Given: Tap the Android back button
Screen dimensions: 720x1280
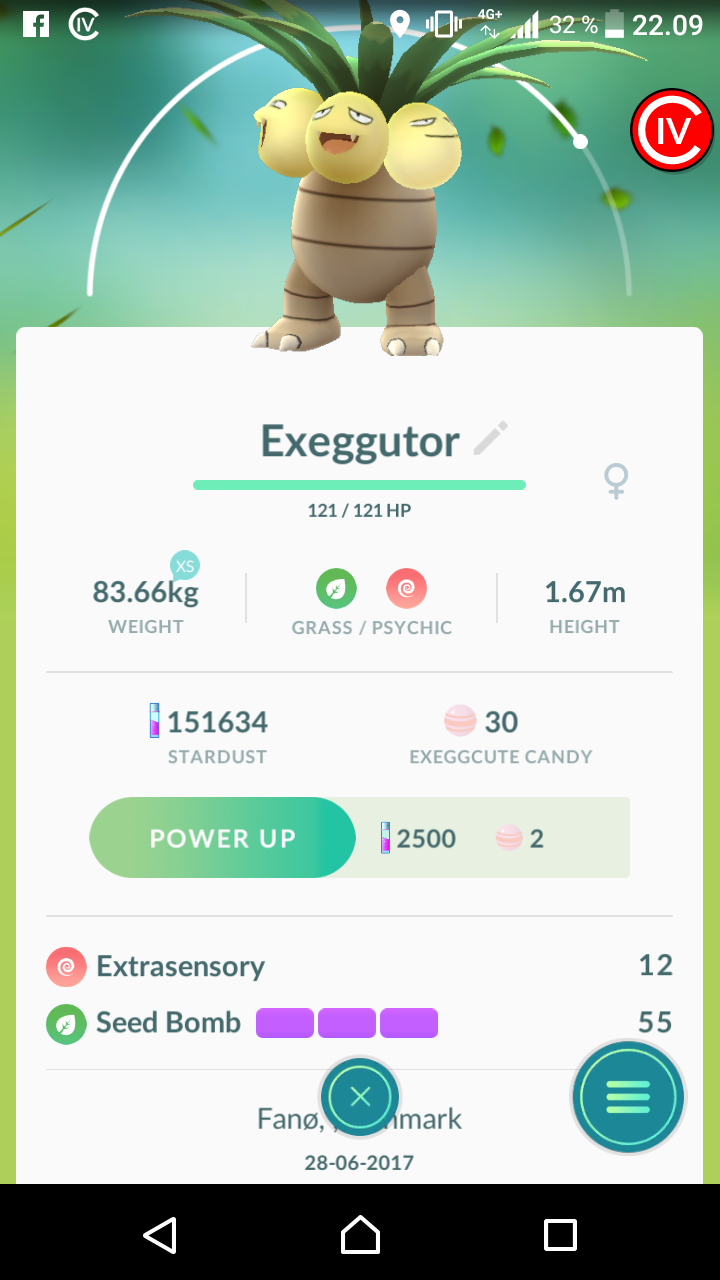Looking at the screenshot, I should coord(160,1234).
